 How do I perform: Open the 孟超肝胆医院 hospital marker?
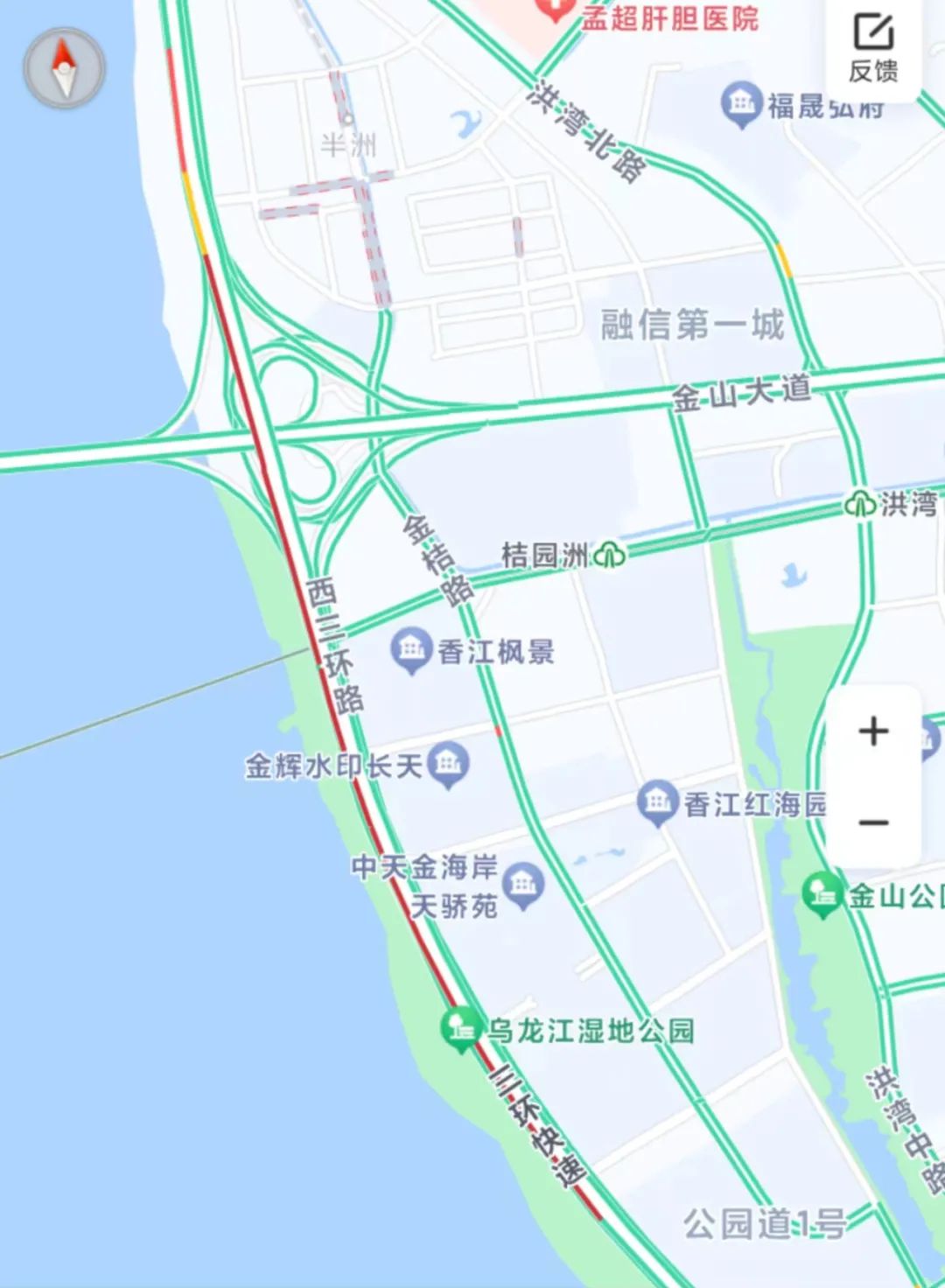554,10
